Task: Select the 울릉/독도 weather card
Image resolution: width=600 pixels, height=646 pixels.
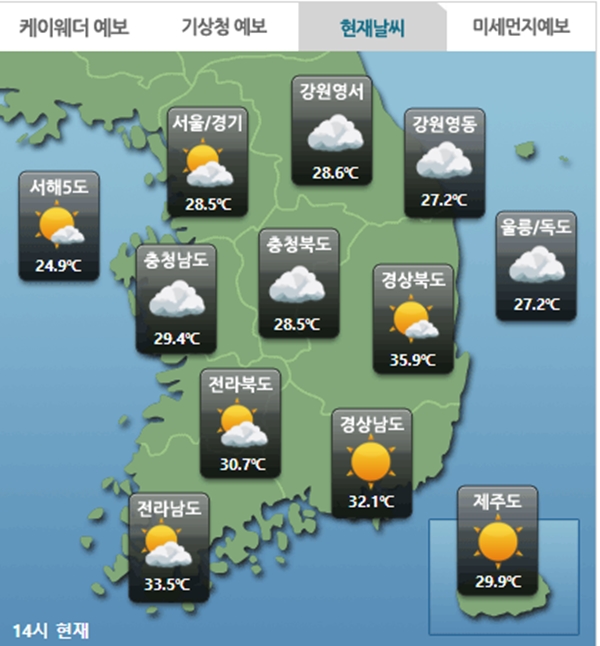Action: (535, 265)
